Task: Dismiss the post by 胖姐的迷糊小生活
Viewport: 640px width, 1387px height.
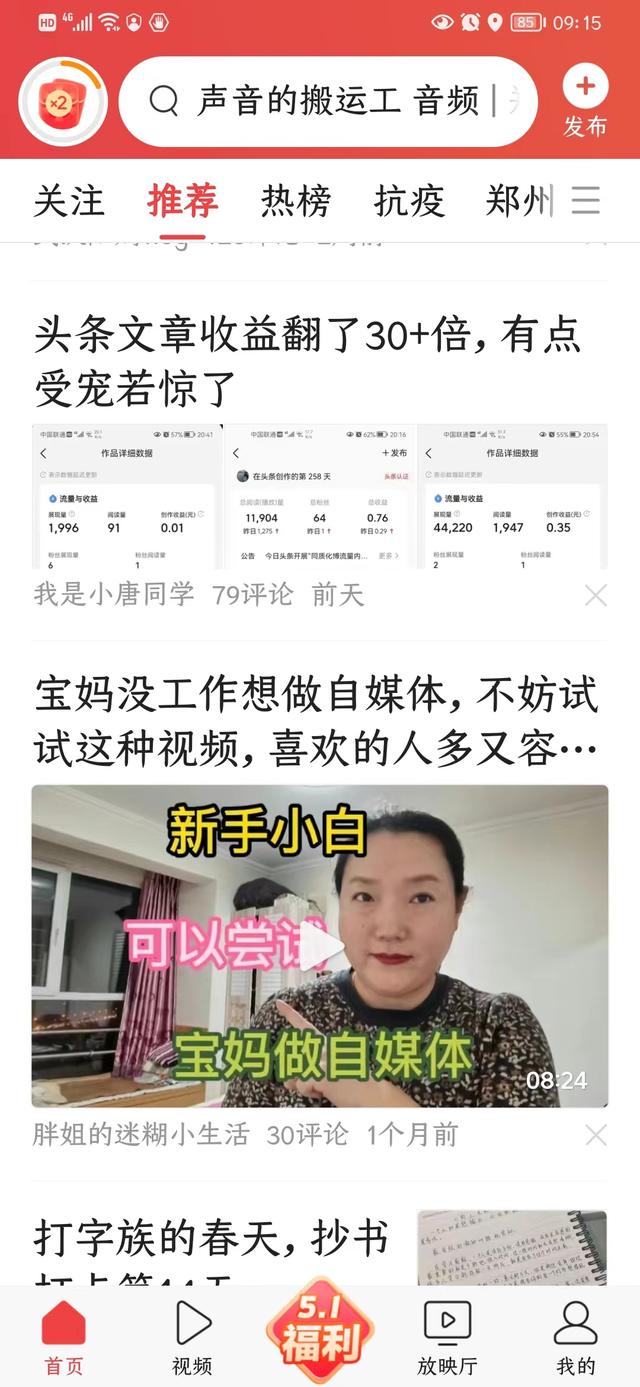Action: pos(595,1135)
